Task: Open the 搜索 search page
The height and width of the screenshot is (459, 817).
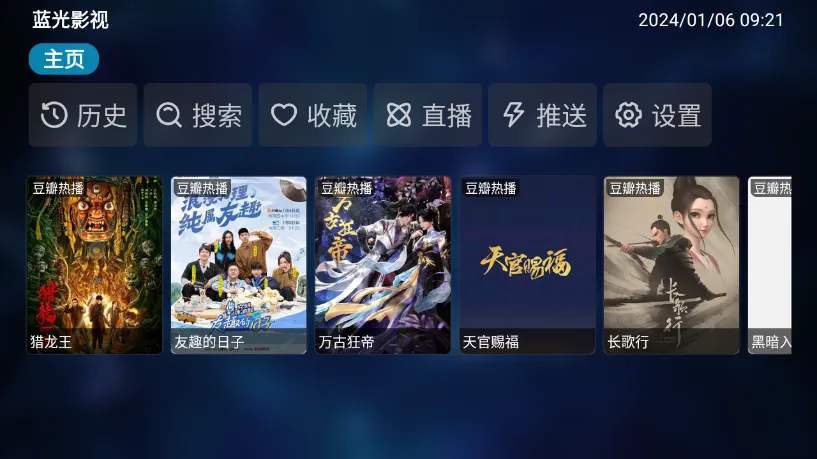Action: point(198,115)
